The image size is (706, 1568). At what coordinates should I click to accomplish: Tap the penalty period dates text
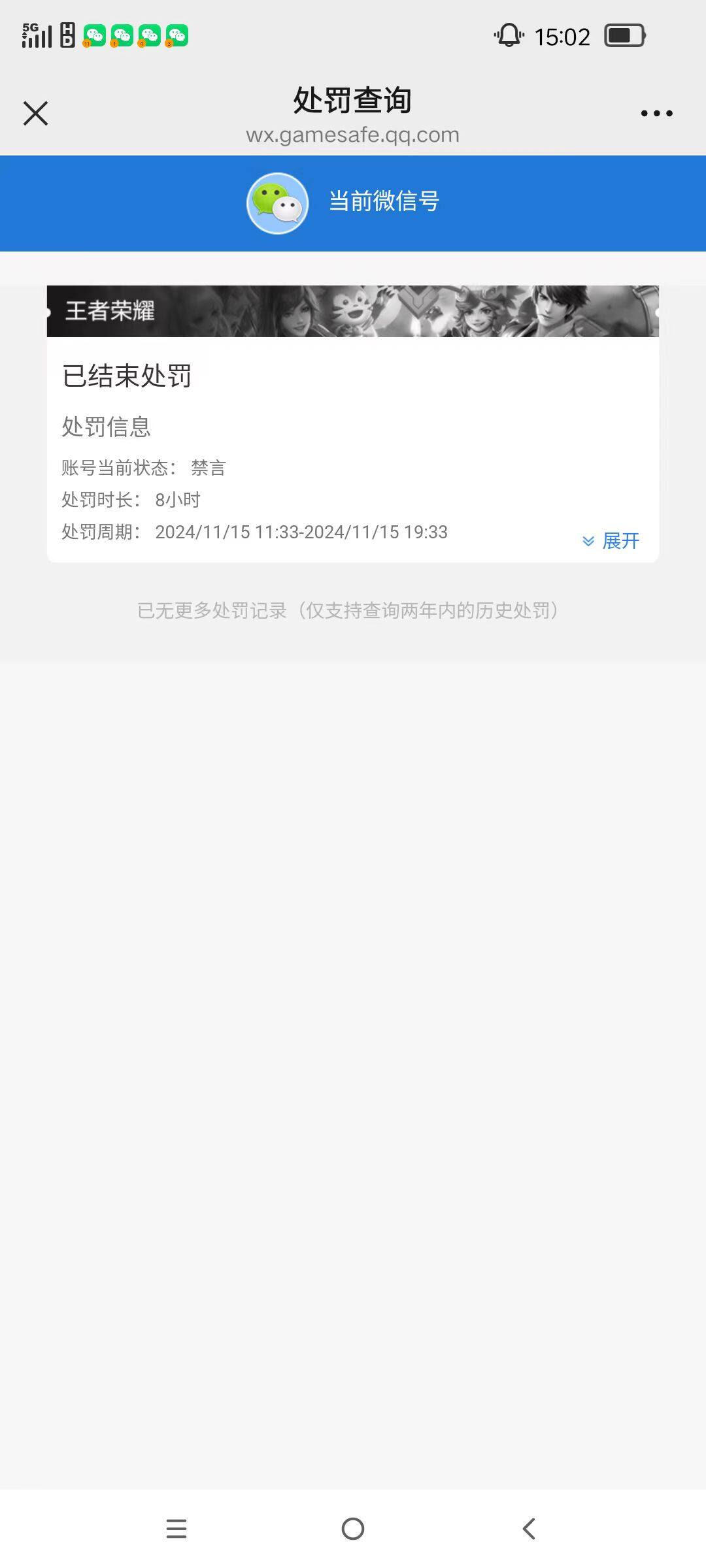(x=301, y=532)
